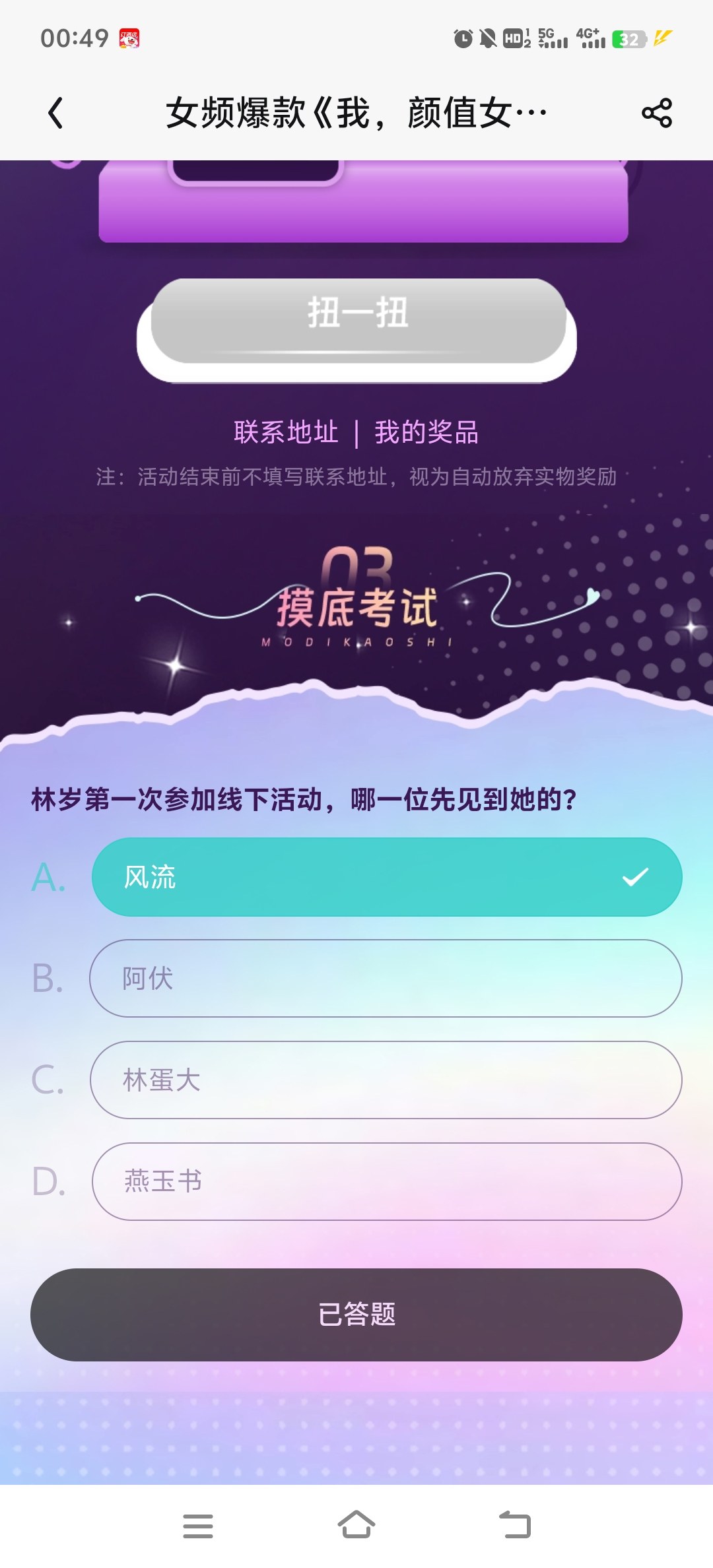713x1568 pixels.
Task: Open the 联系地址 link
Action: click(x=286, y=432)
